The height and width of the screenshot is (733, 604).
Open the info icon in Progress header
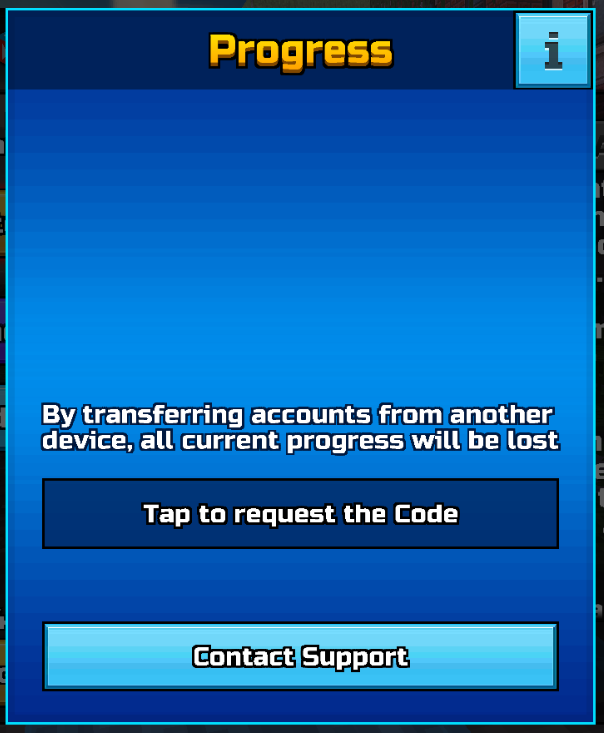[553, 51]
